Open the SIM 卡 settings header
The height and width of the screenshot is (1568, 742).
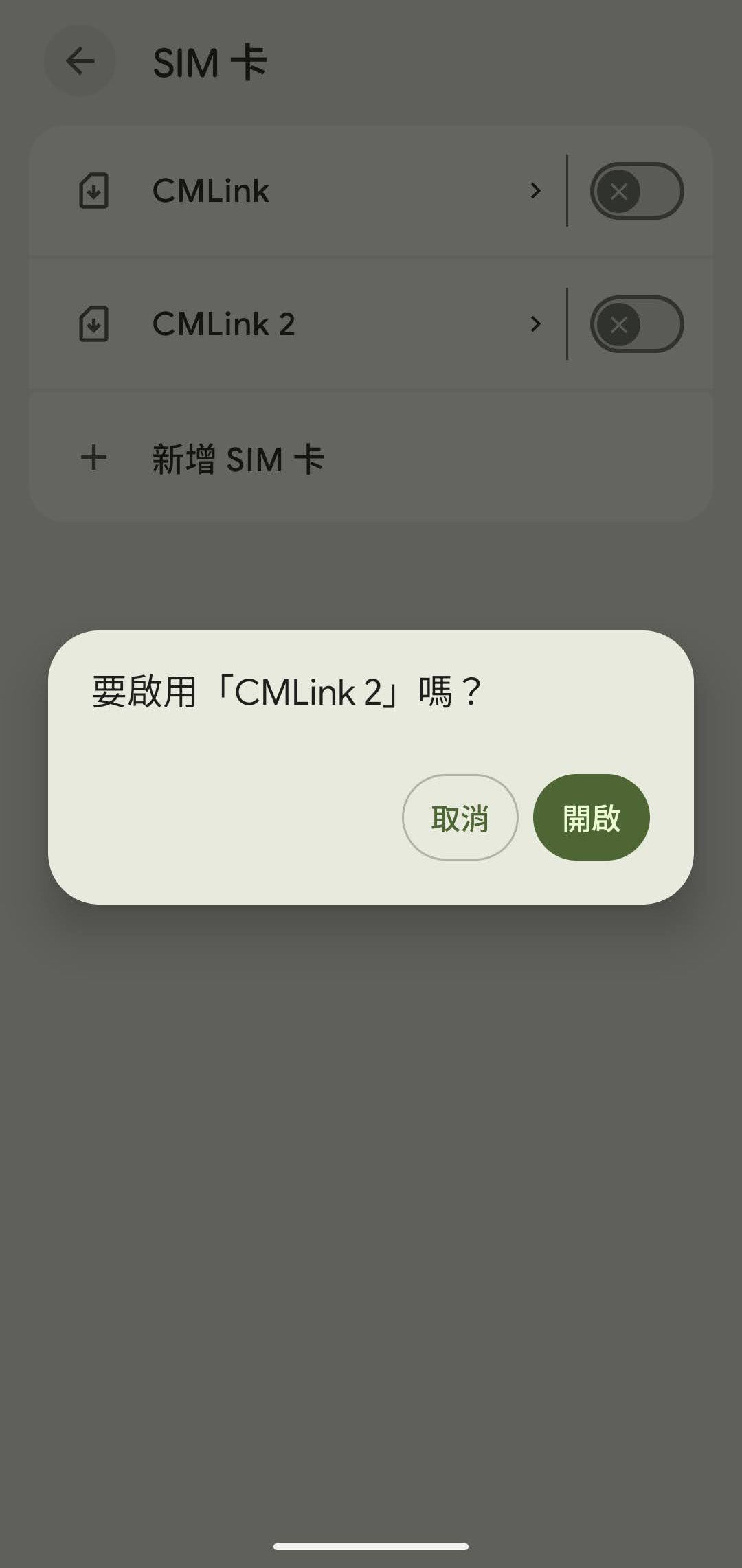(x=209, y=62)
